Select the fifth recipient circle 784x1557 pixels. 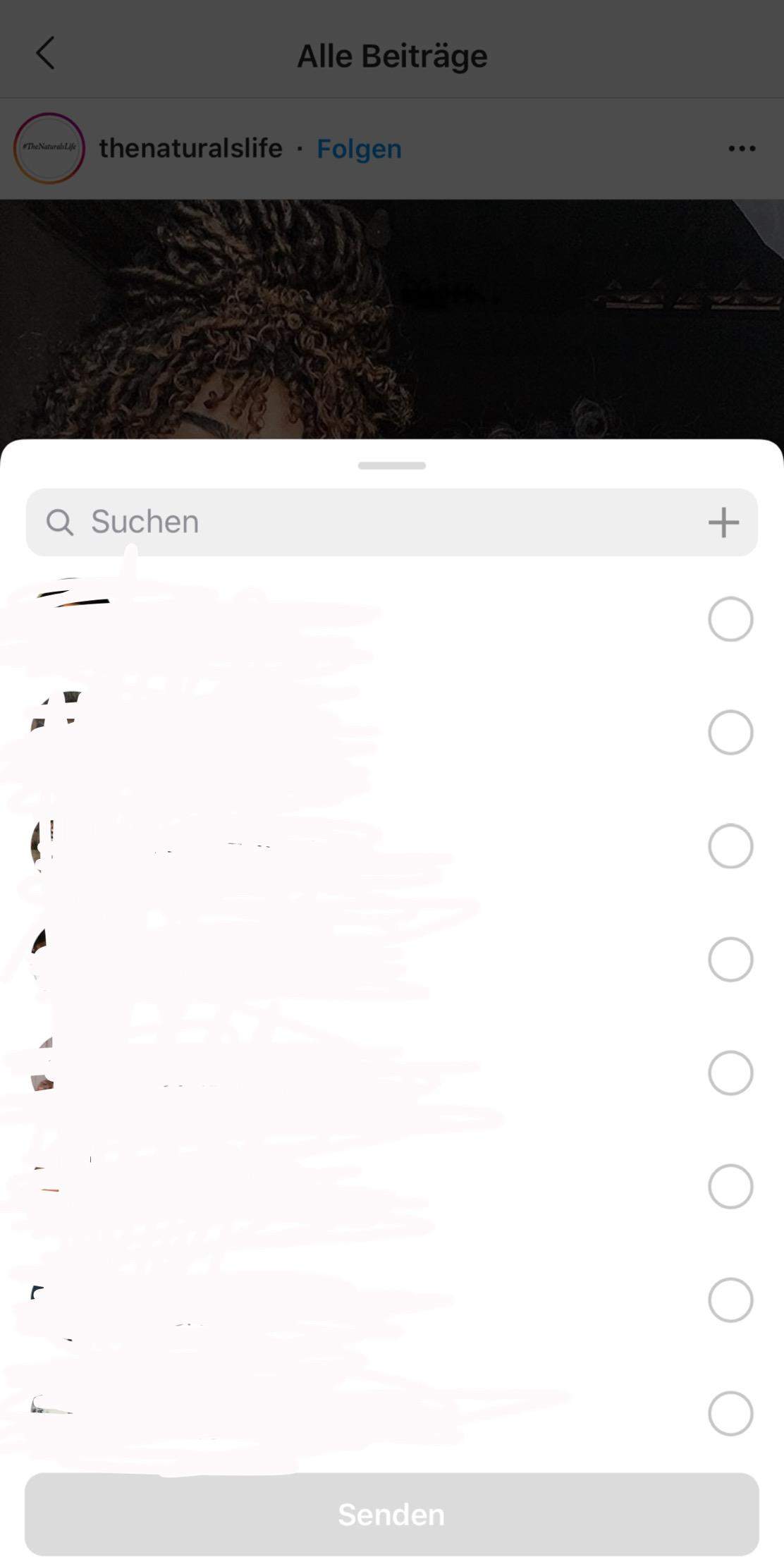pos(730,1073)
